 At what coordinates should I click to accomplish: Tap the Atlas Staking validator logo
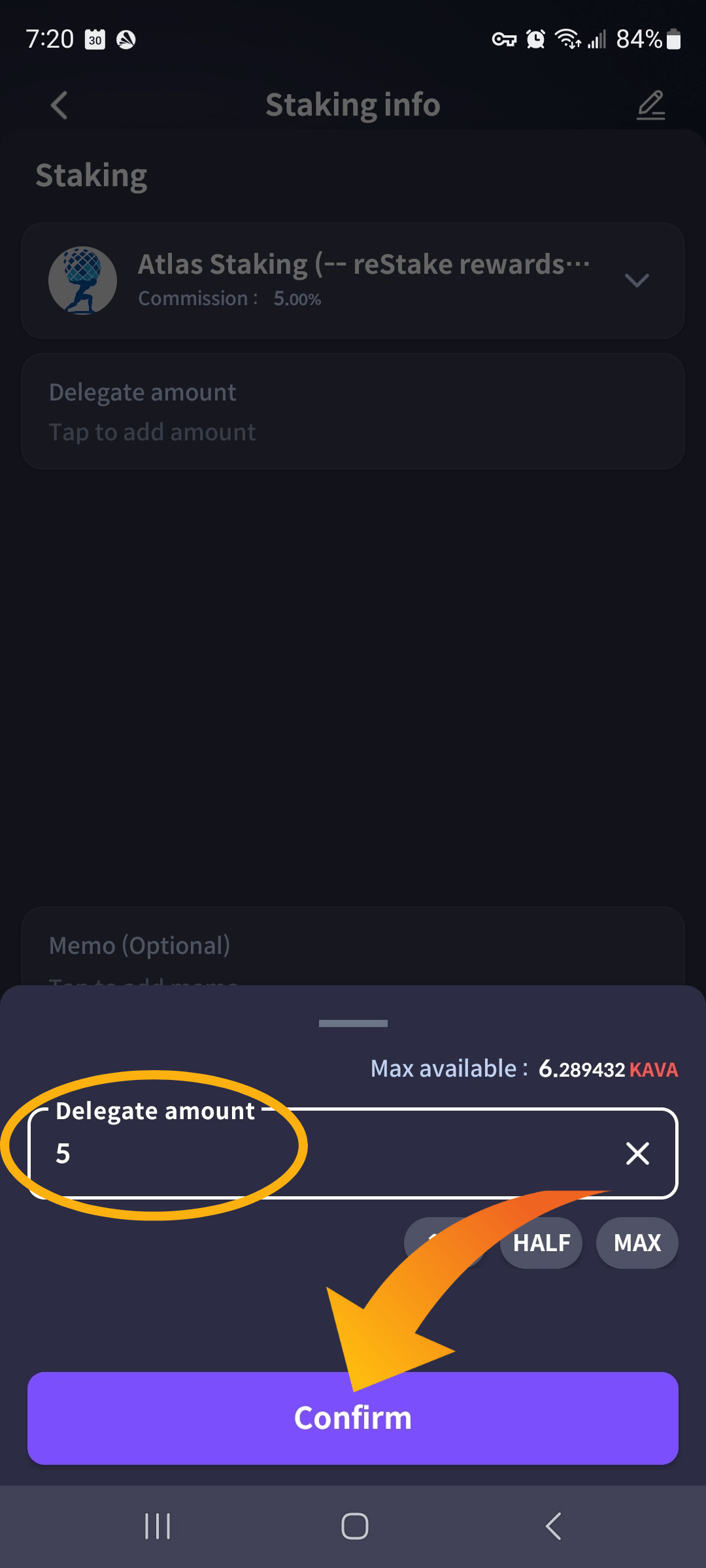pyautogui.click(x=84, y=280)
